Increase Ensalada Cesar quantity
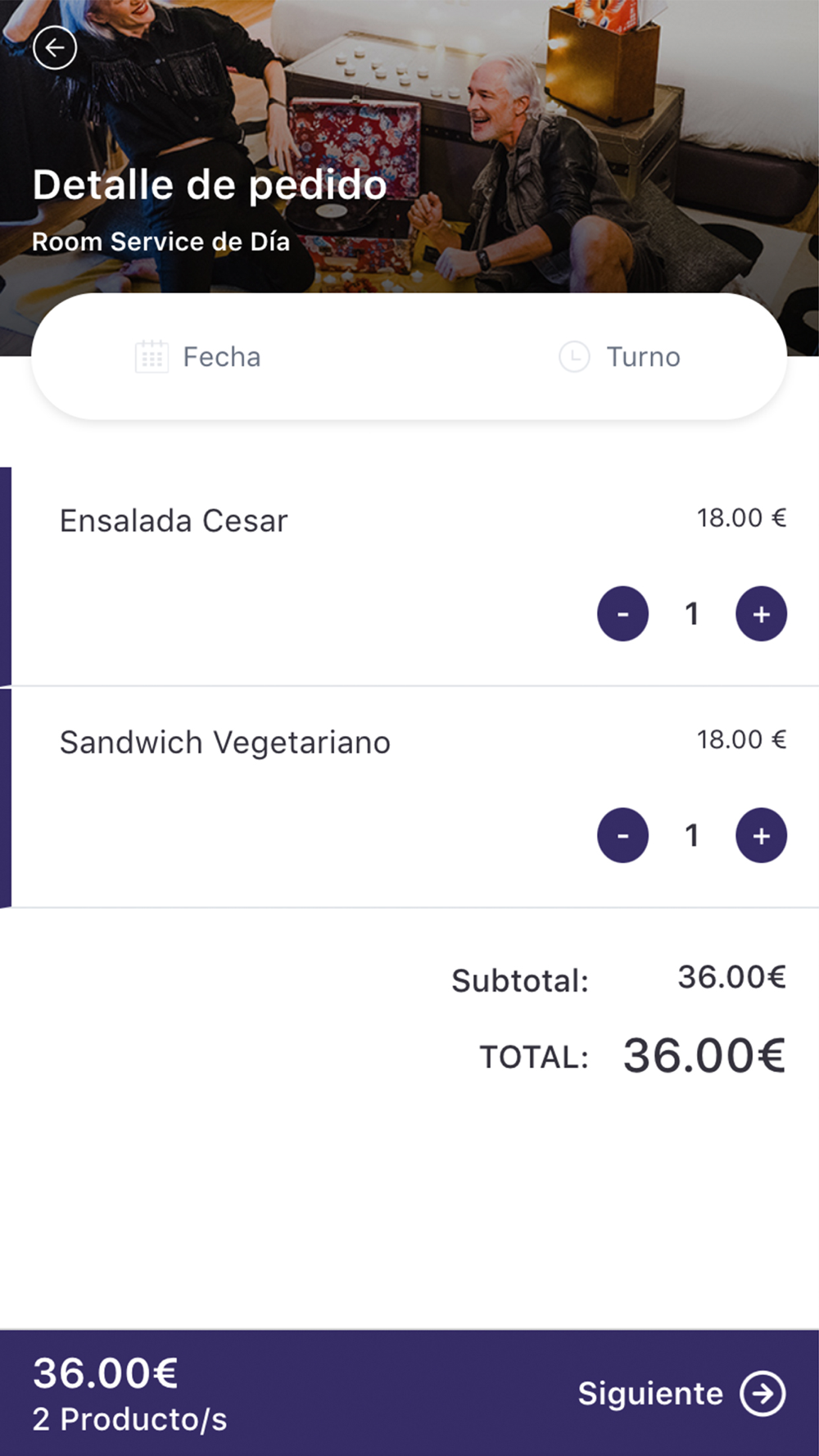 [x=761, y=614]
